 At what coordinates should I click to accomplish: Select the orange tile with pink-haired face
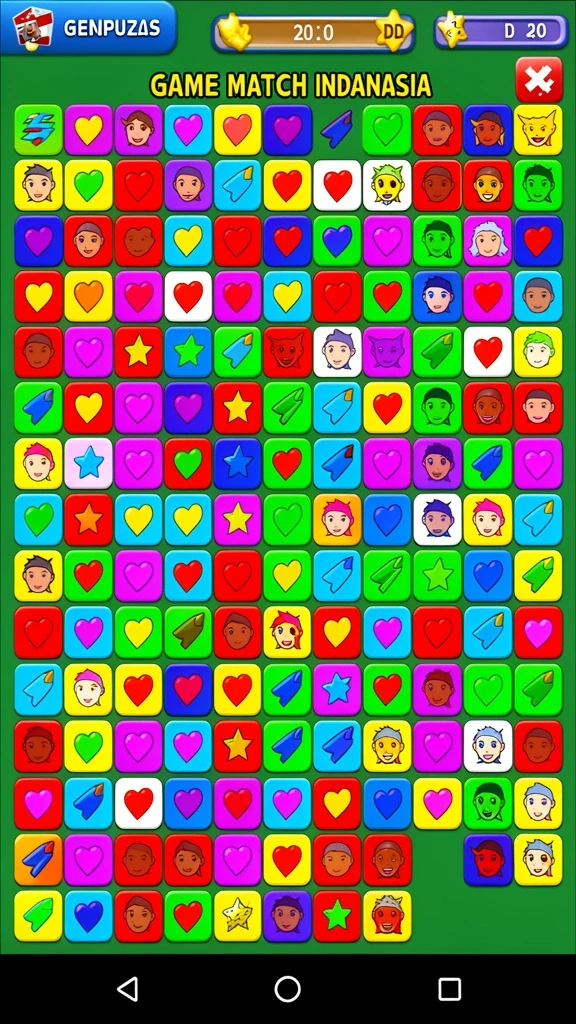(337, 519)
